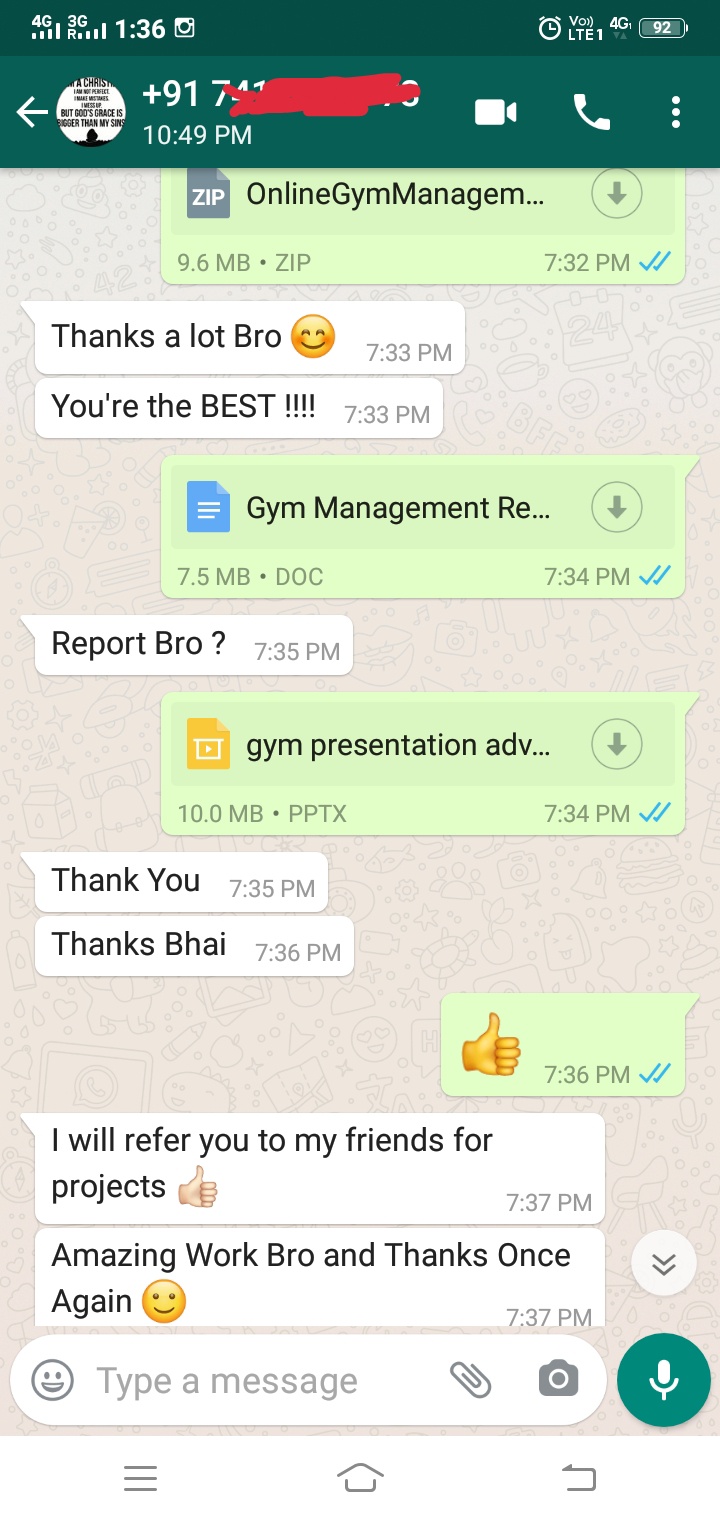This screenshot has width=720, height=1520.
Task: Tap the scroll-to-bottom chevron
Action: [x=663, y=1263]
